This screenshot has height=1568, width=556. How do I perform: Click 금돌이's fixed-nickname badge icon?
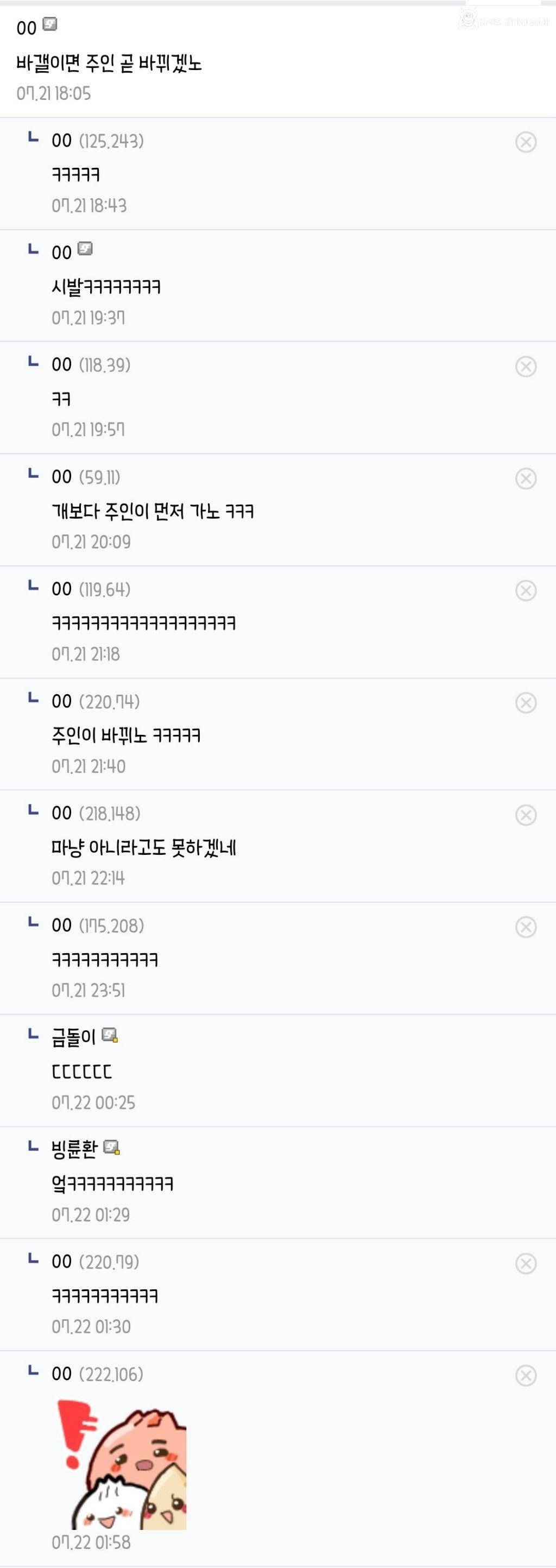coord(110,1035)
